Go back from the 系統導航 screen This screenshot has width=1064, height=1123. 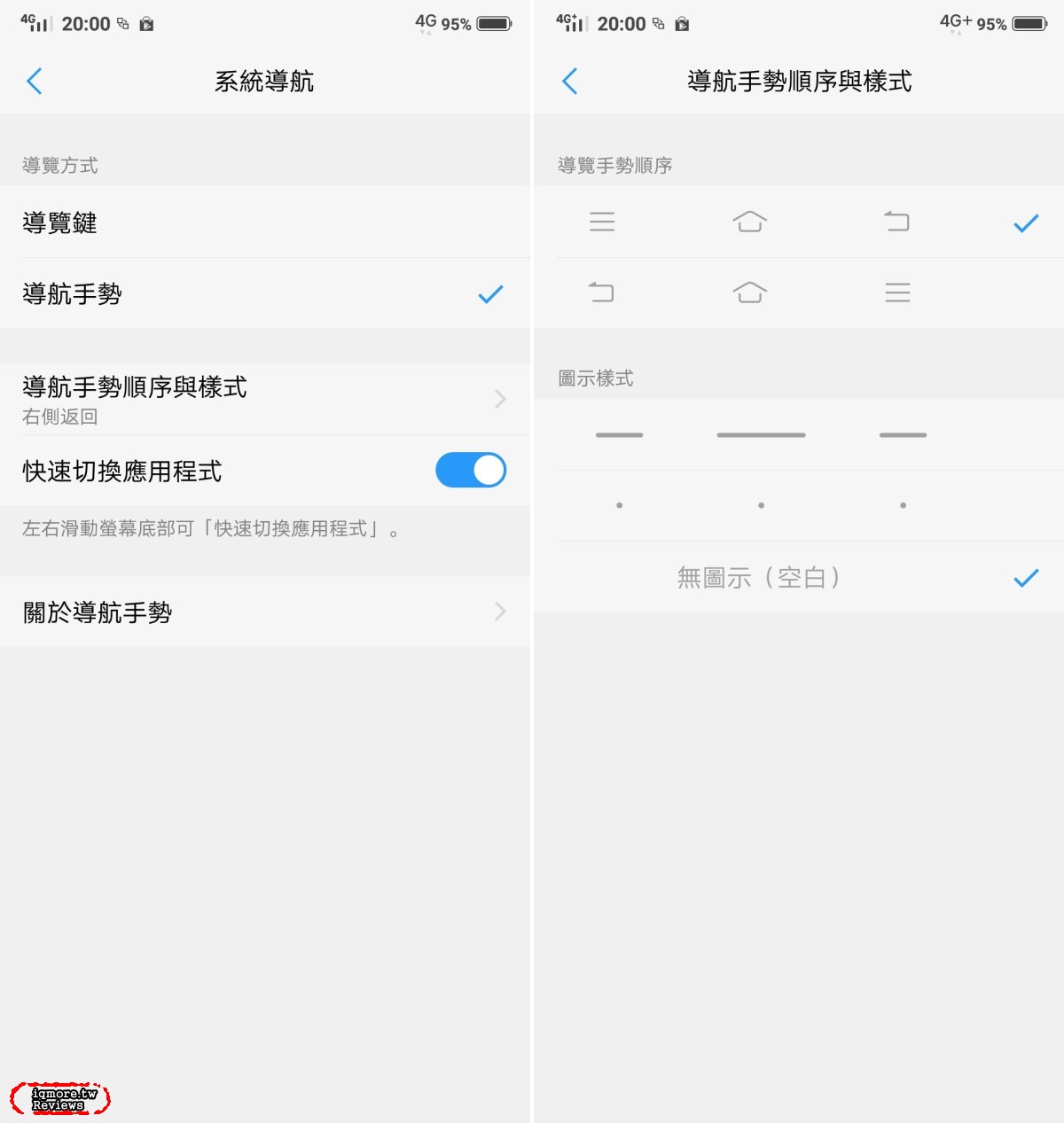pyautogui.click(x=35, y=82)
